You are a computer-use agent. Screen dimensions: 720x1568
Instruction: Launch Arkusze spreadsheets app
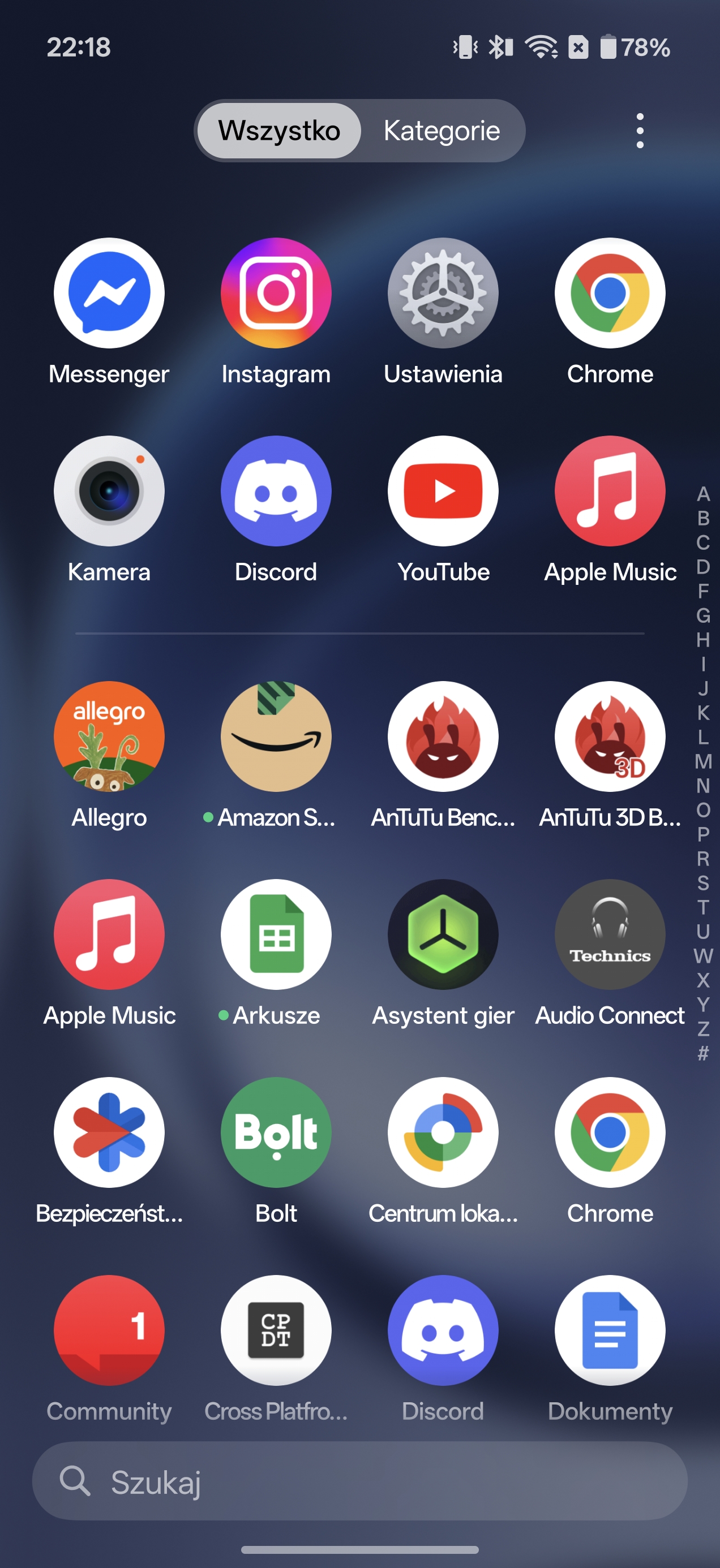click(276, 934)
